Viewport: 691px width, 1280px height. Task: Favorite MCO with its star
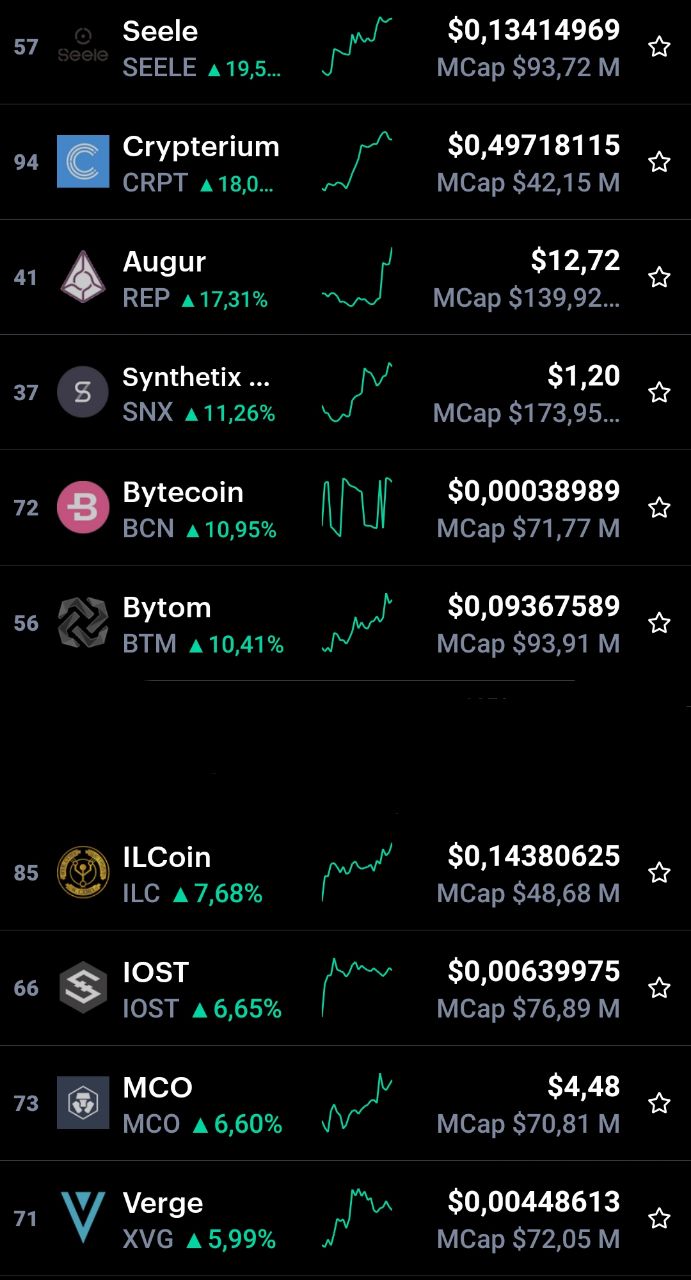[659, 1103]
